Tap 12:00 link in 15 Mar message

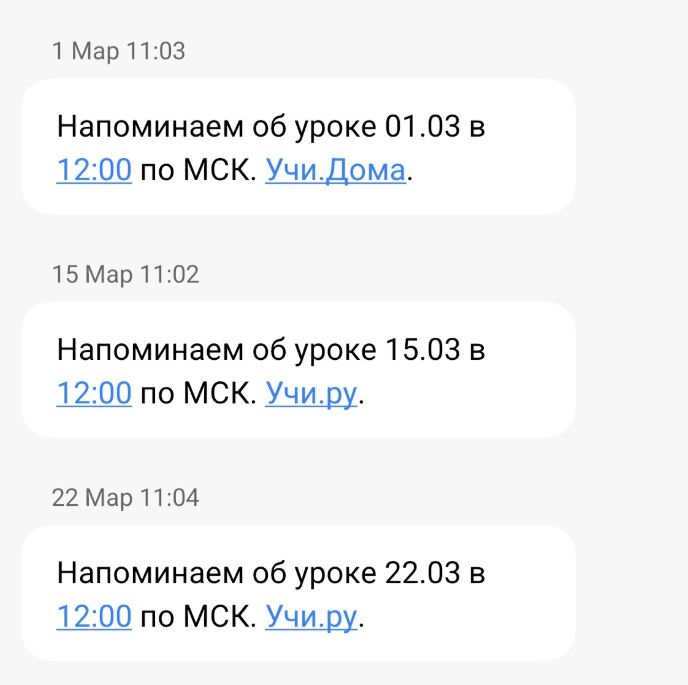pos(94,393)
